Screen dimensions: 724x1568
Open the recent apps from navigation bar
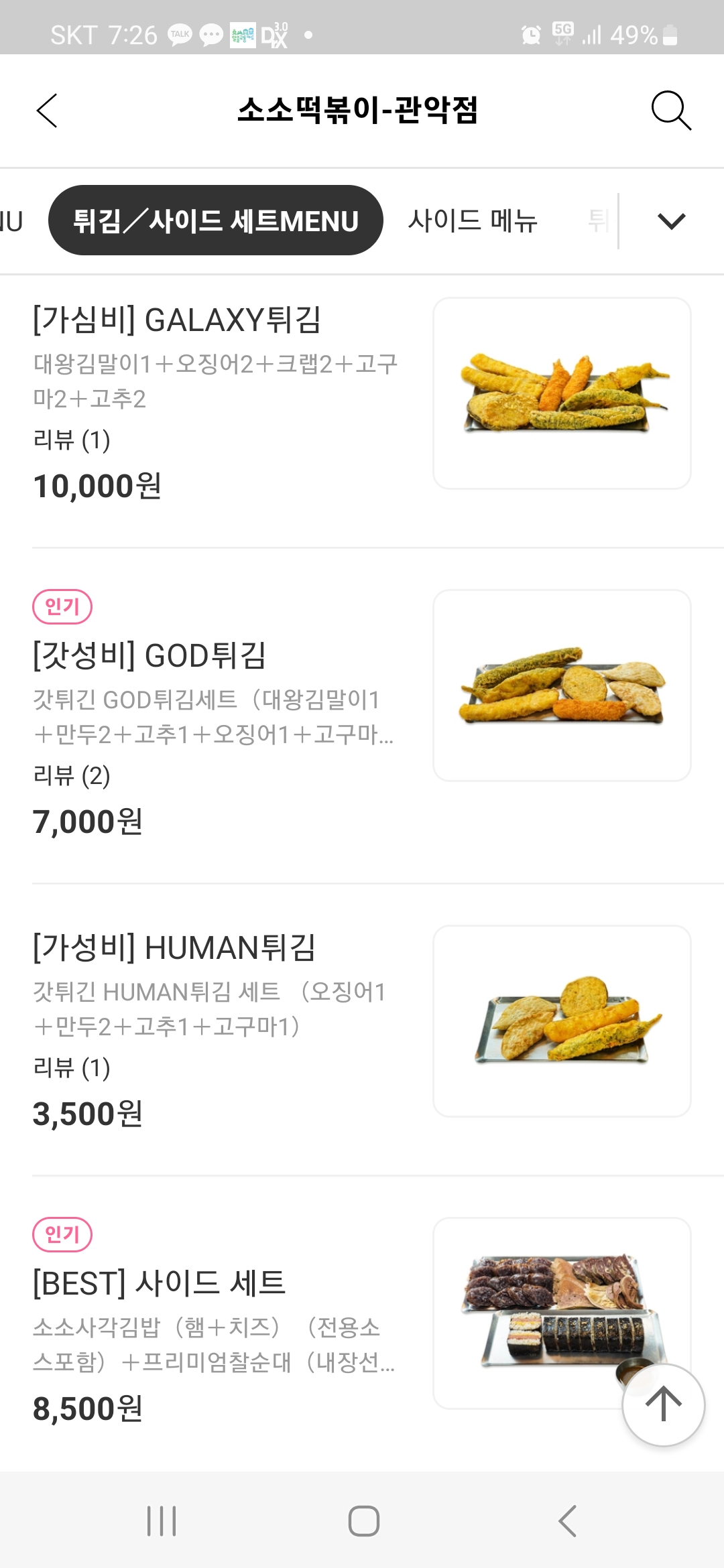click(x=162, y=1520)
